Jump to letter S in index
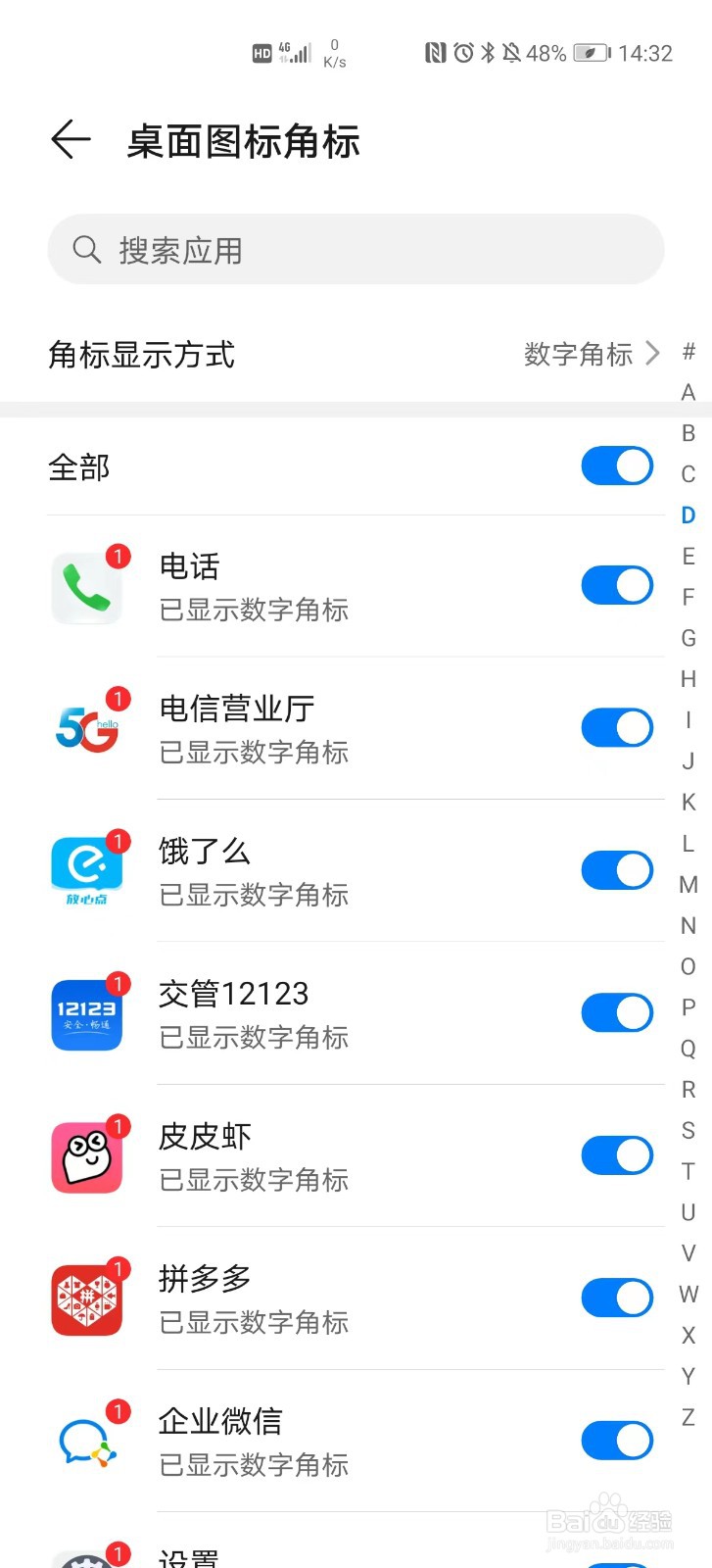 [x=688, y=1131]
